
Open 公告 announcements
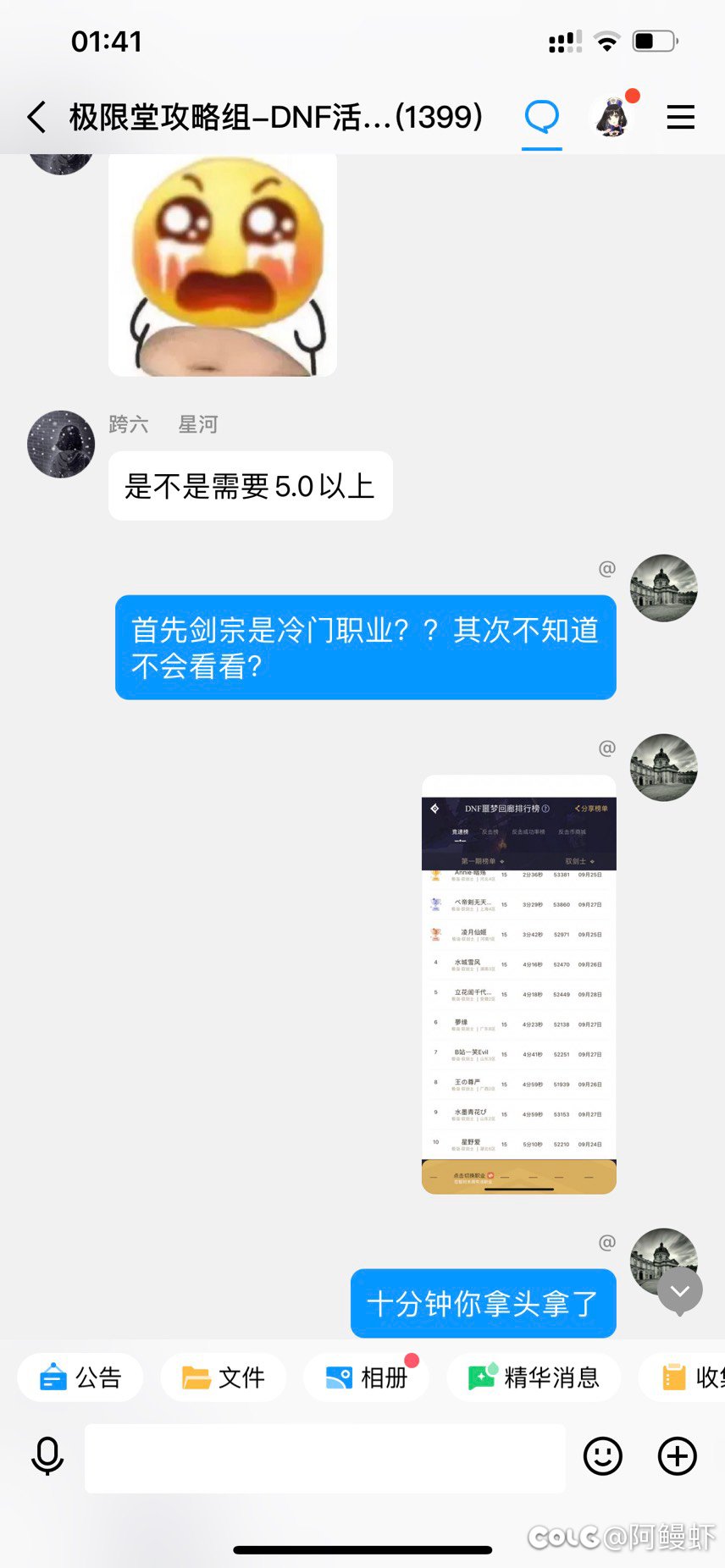pyautogui.click(x=81, y=1378)
